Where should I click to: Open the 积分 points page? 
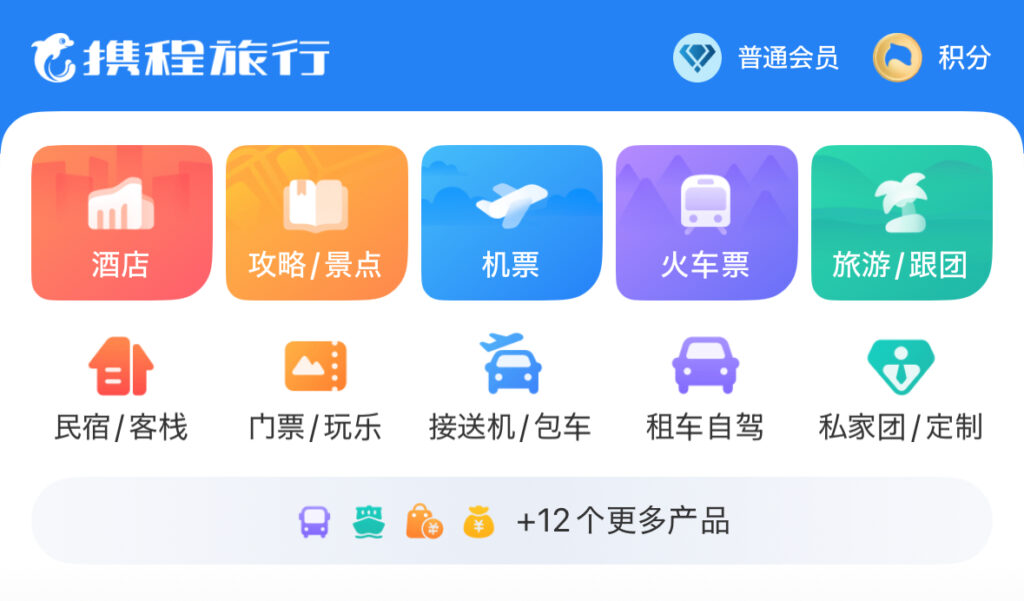coord(933,57)
